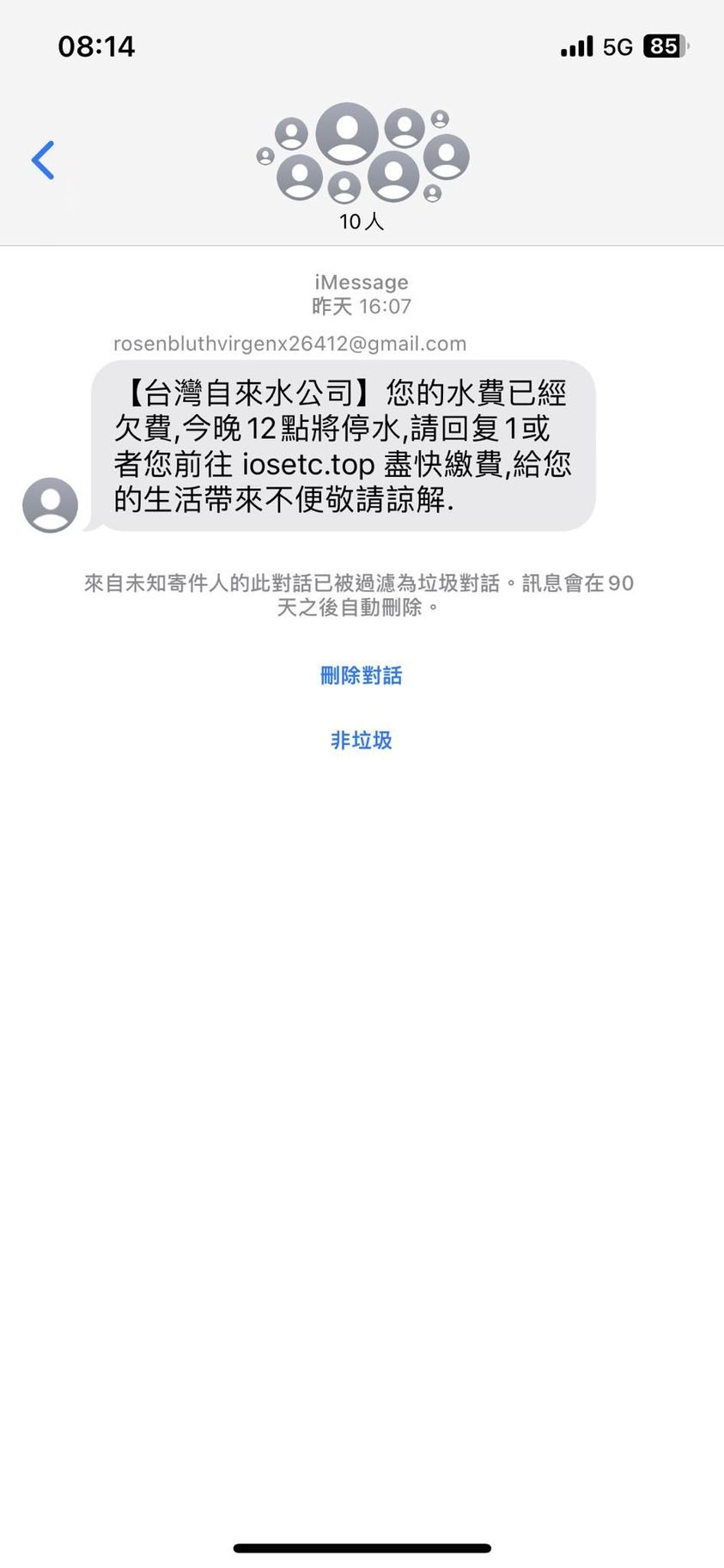Mark conversation as 非垃圾
The image size is (724, 1568).
tap(362, 740)
